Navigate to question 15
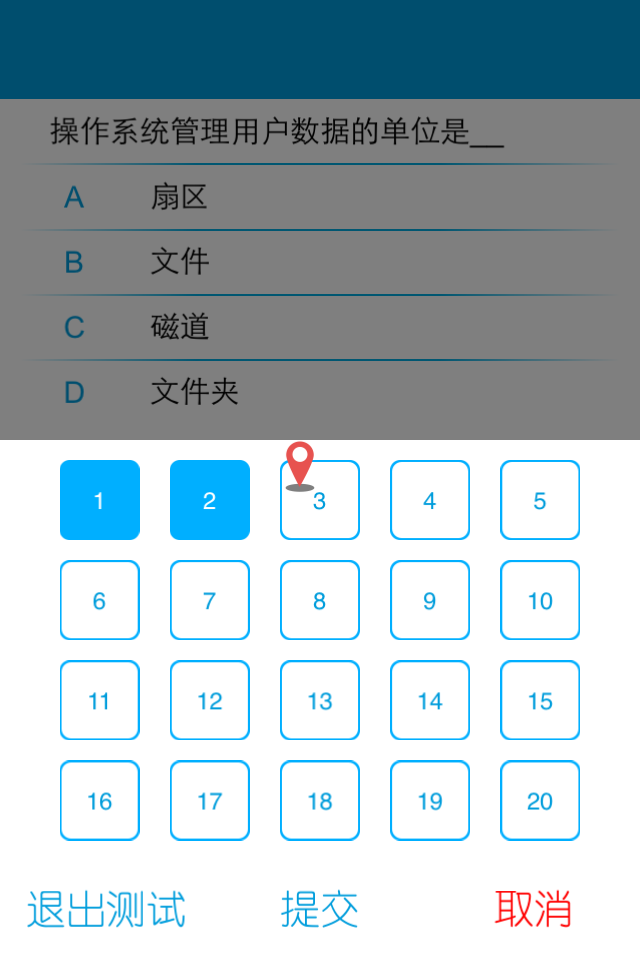640x960 pixels. pos(540,700)
